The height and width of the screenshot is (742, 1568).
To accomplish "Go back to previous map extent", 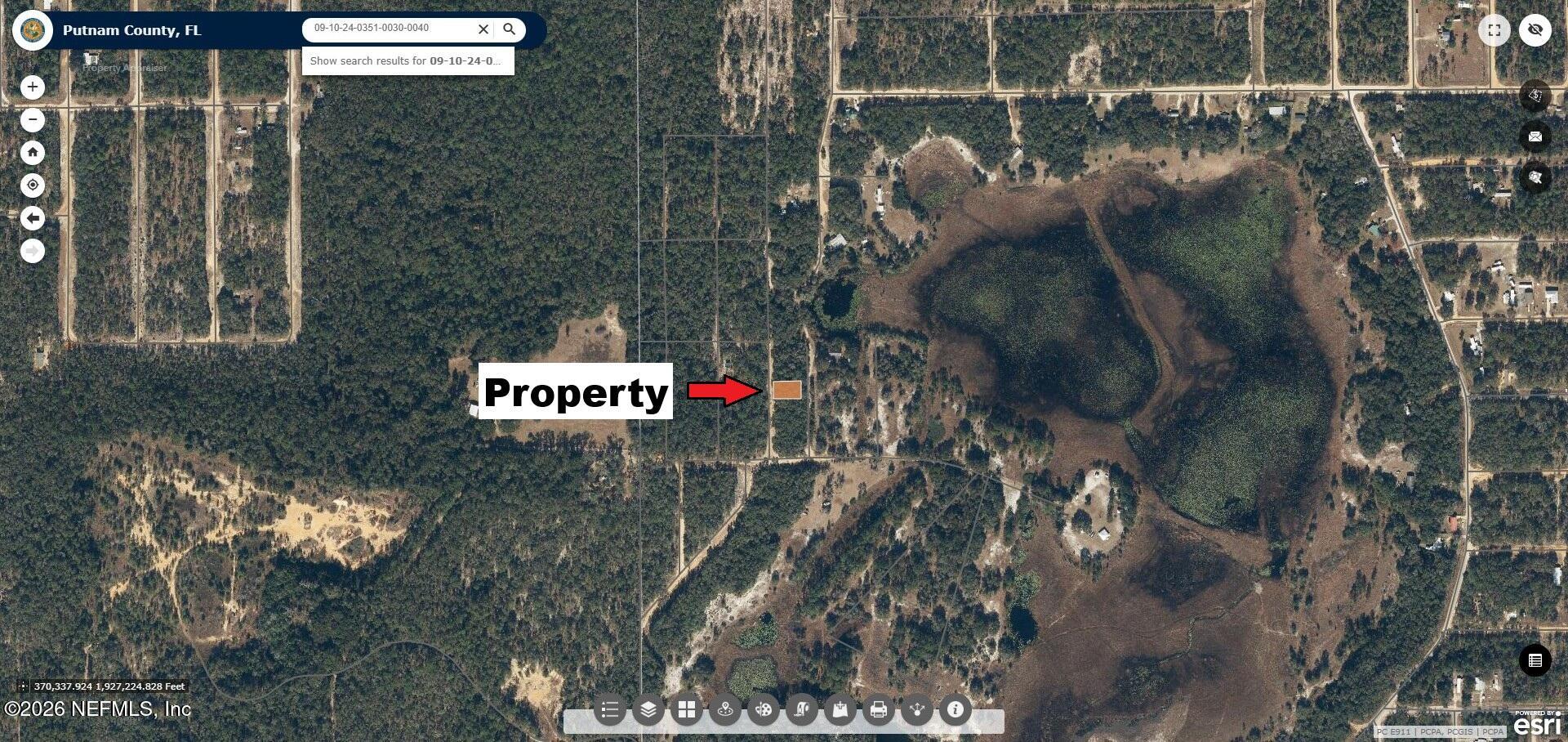I will [x=33, y=218].
